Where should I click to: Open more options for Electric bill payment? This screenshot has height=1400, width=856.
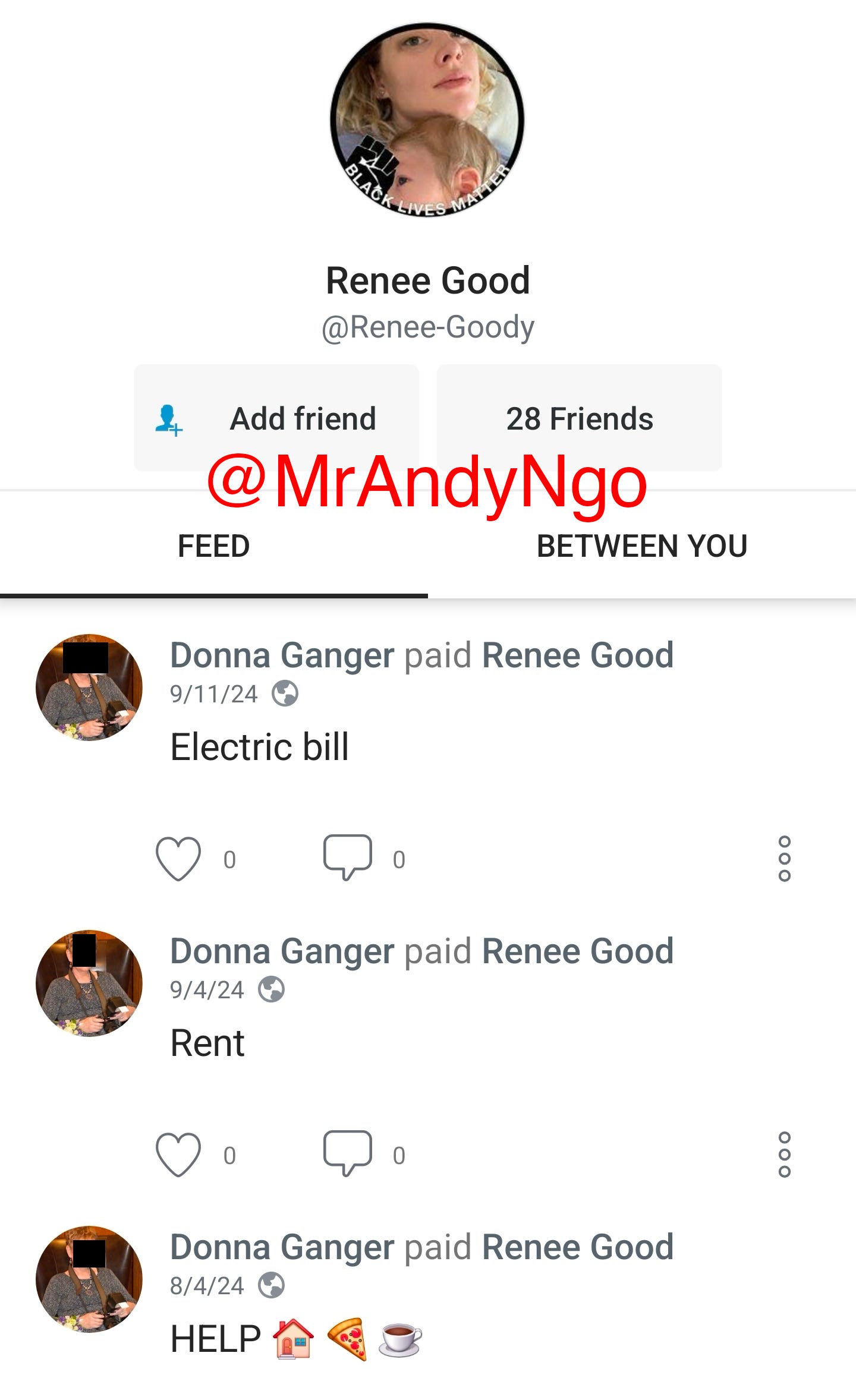[x=784, y=859]
